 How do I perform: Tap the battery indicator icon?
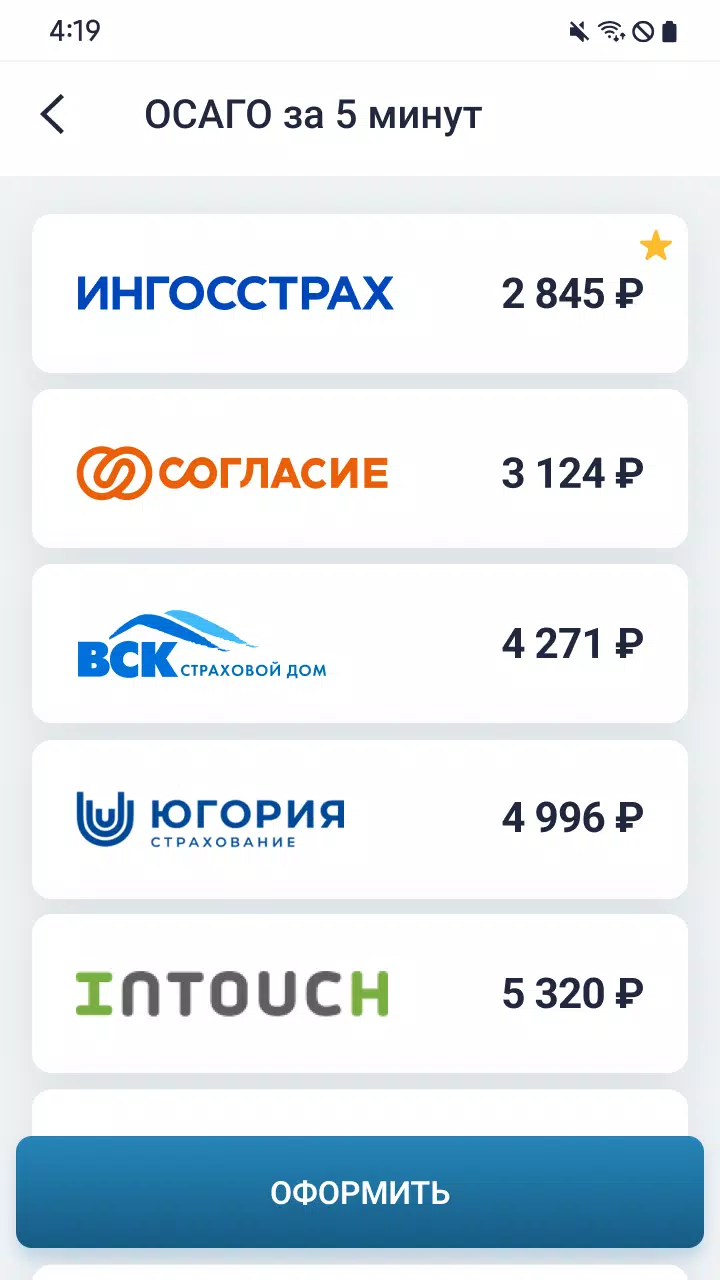coord(669,31)
